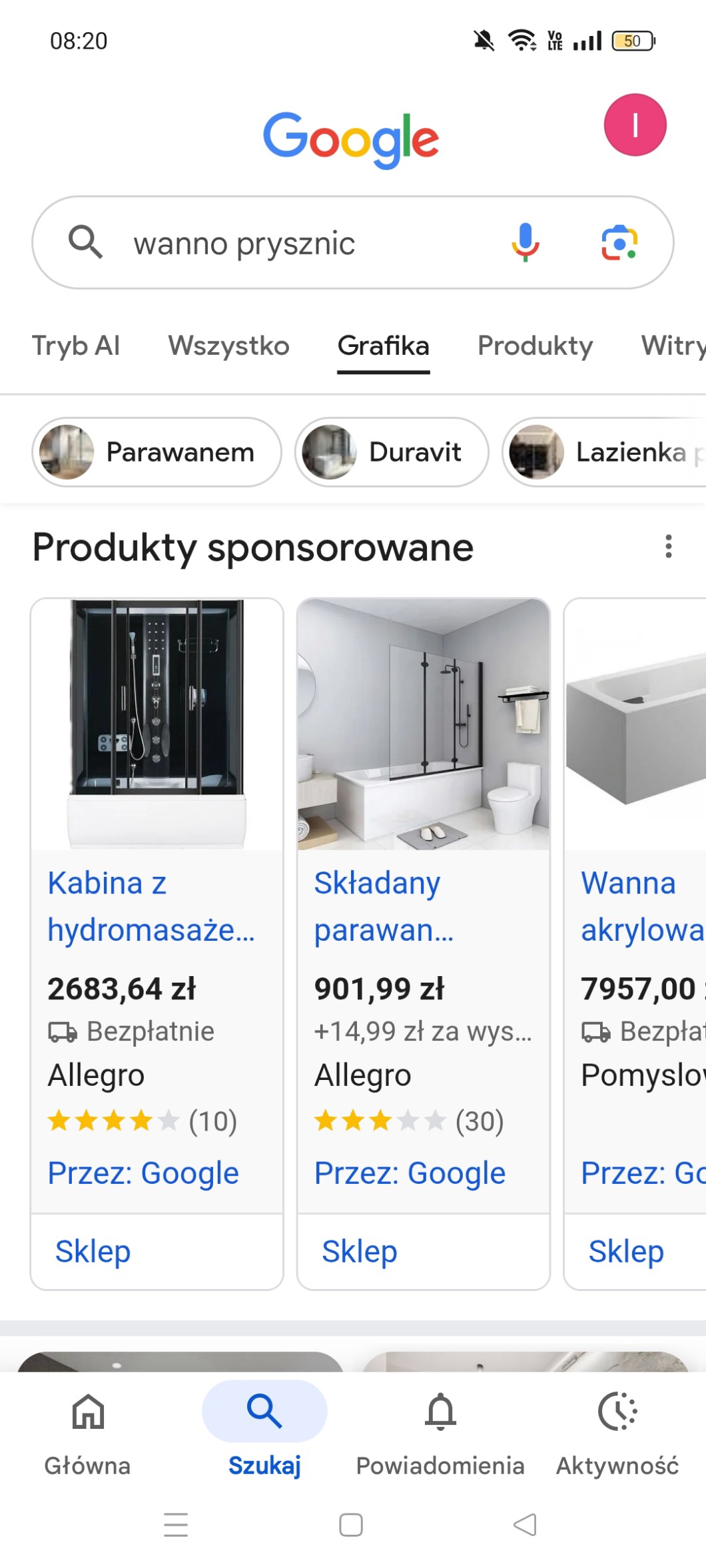Go back using the system back button
Image resolution: width=706 pixels, height=1568 pixels.
[525, 1525]
